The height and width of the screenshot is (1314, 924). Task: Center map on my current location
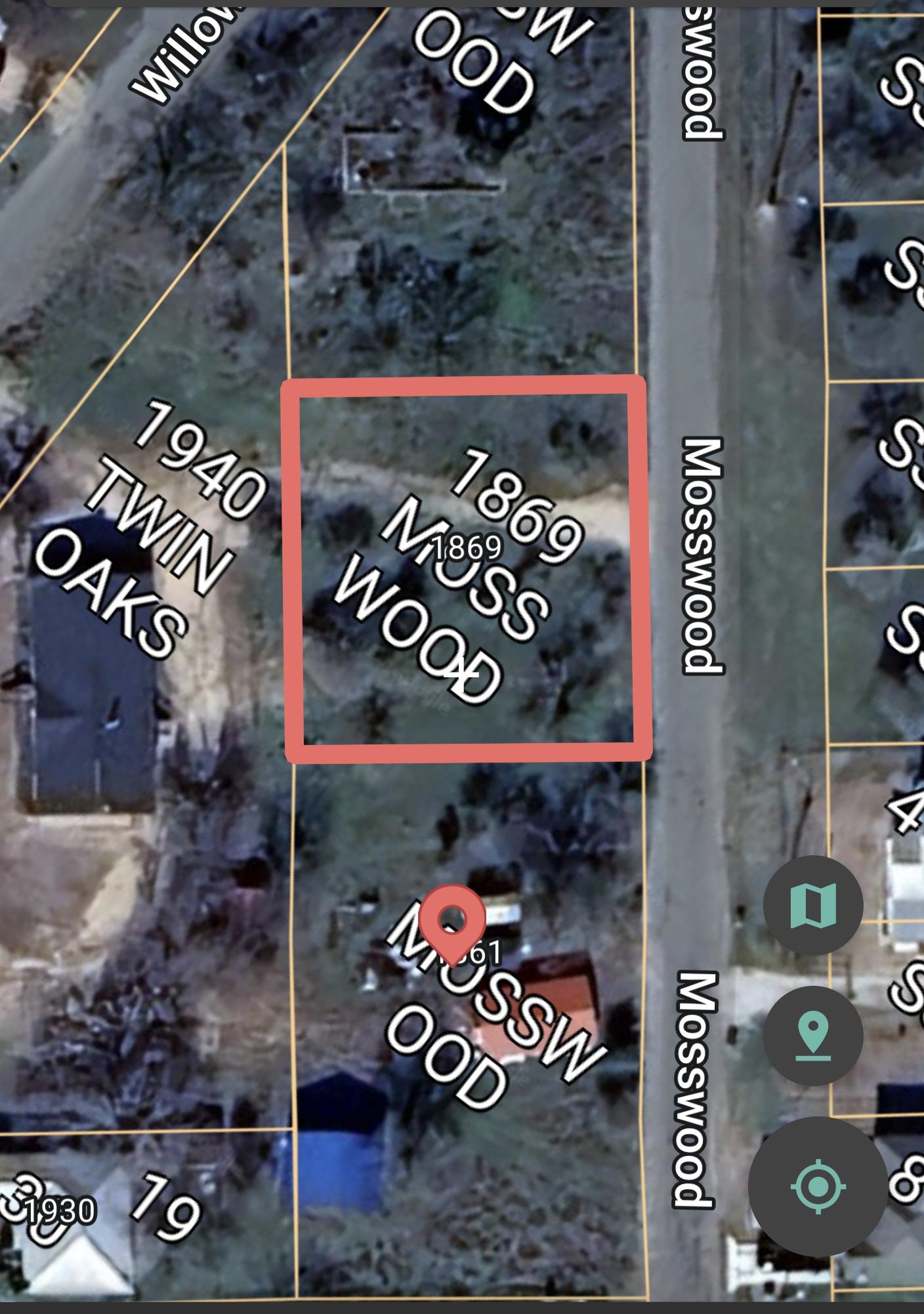[x=818, y=1186]
